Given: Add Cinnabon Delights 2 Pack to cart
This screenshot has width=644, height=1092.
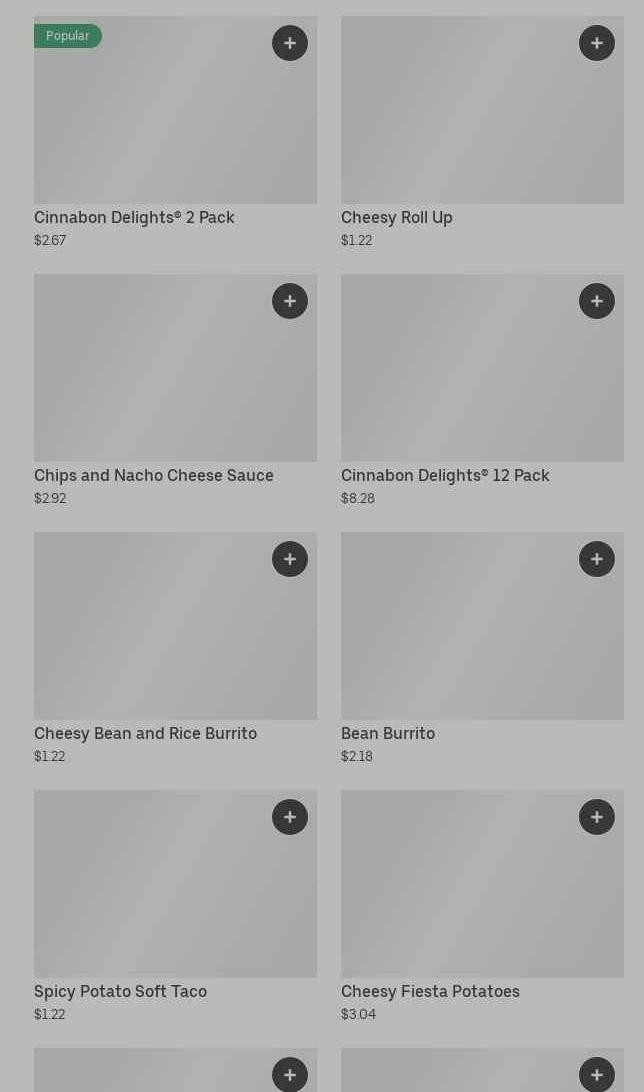Looking at the screenshot, I should [290, 43].
